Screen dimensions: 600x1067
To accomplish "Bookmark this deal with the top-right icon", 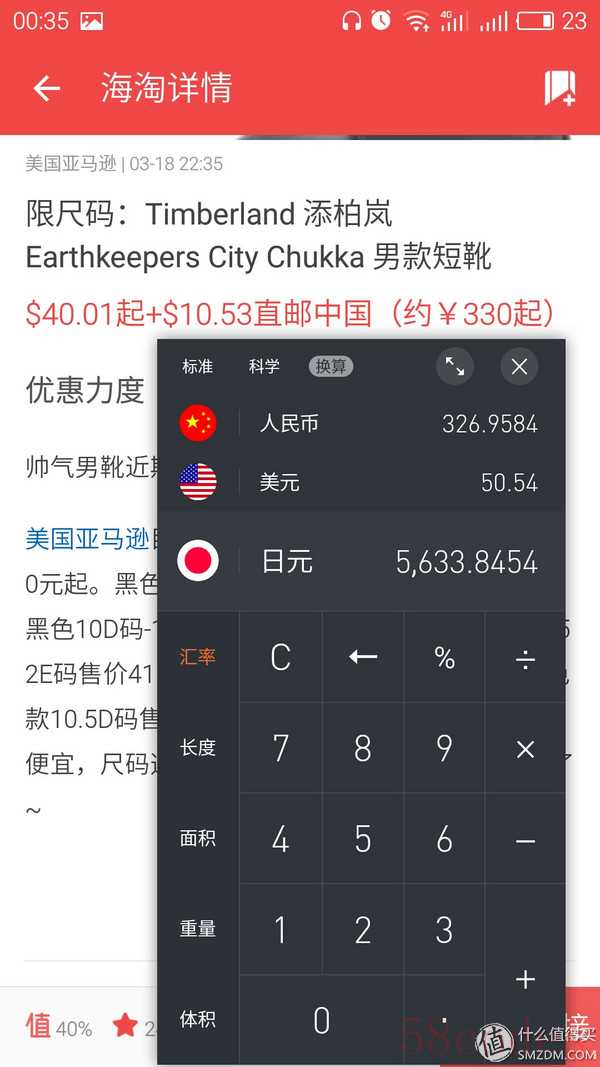I will pos(559,88).
